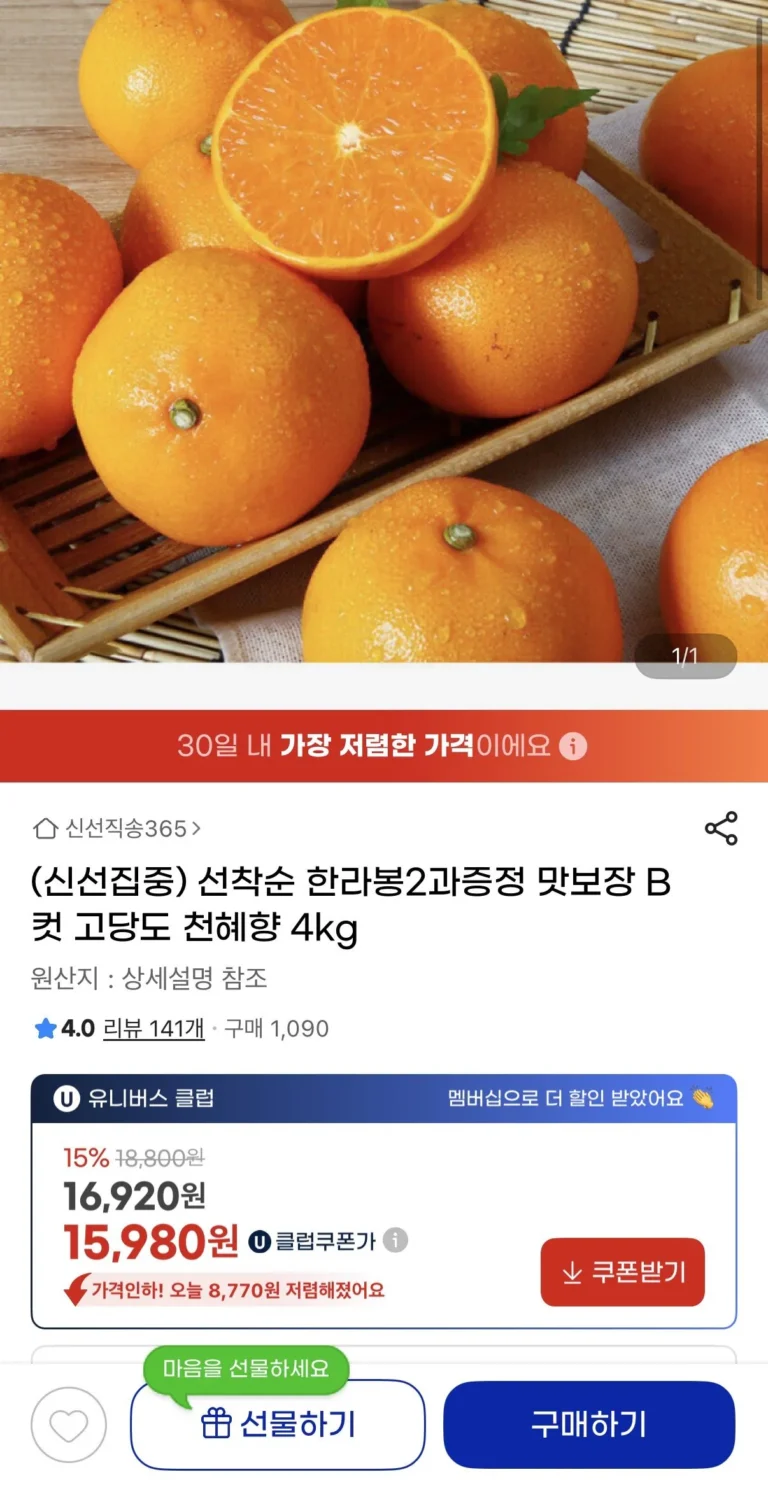Tap 선물하기 to send as gift
768x1486 pixels.
click(278, 1425)
